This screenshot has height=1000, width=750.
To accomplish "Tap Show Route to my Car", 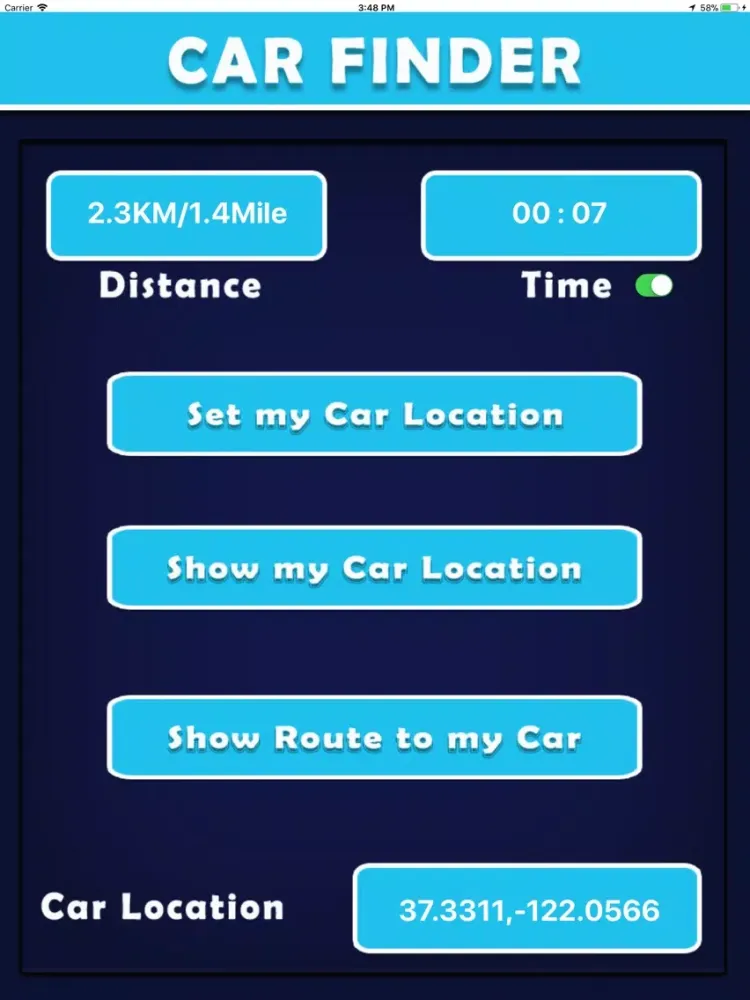I will coord(375,738).
